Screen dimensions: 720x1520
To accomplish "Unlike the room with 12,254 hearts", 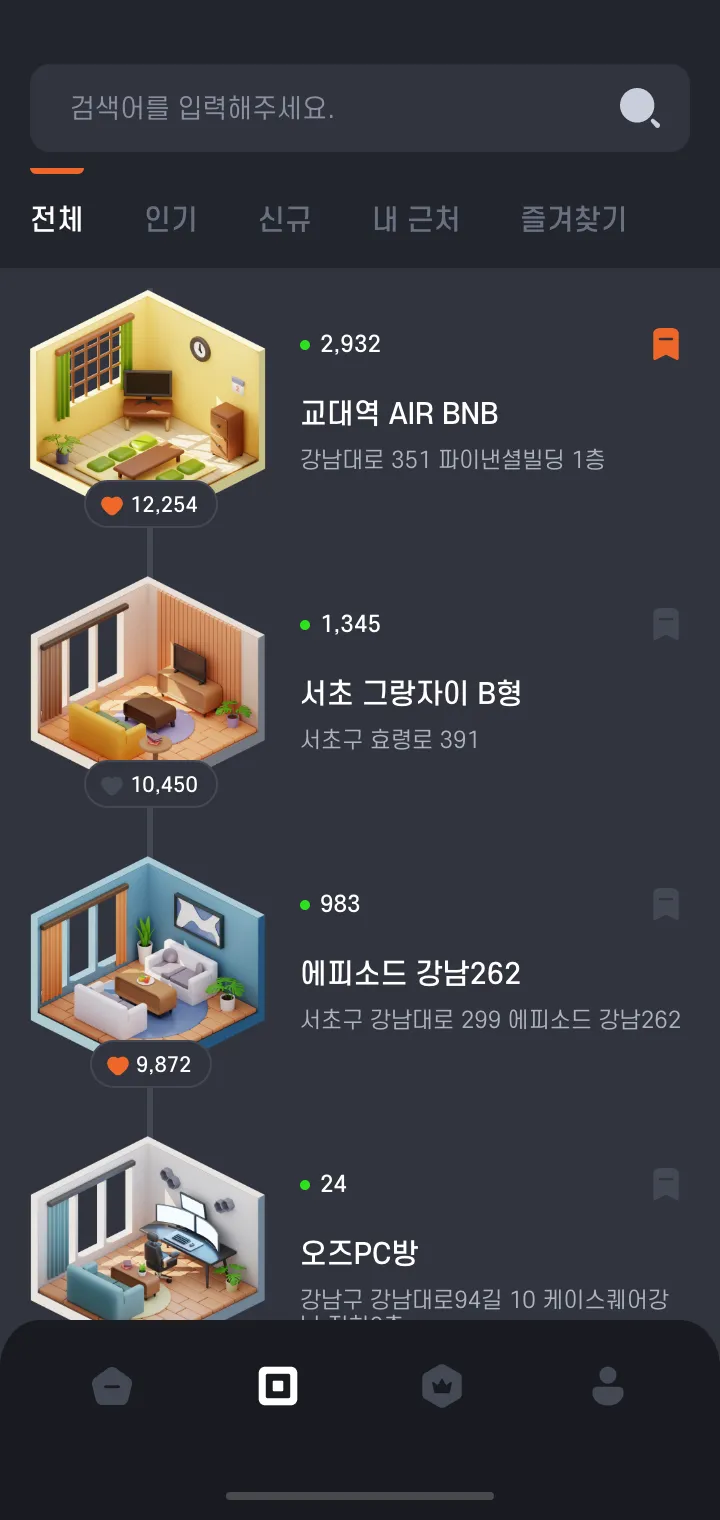I will point(150,505).
